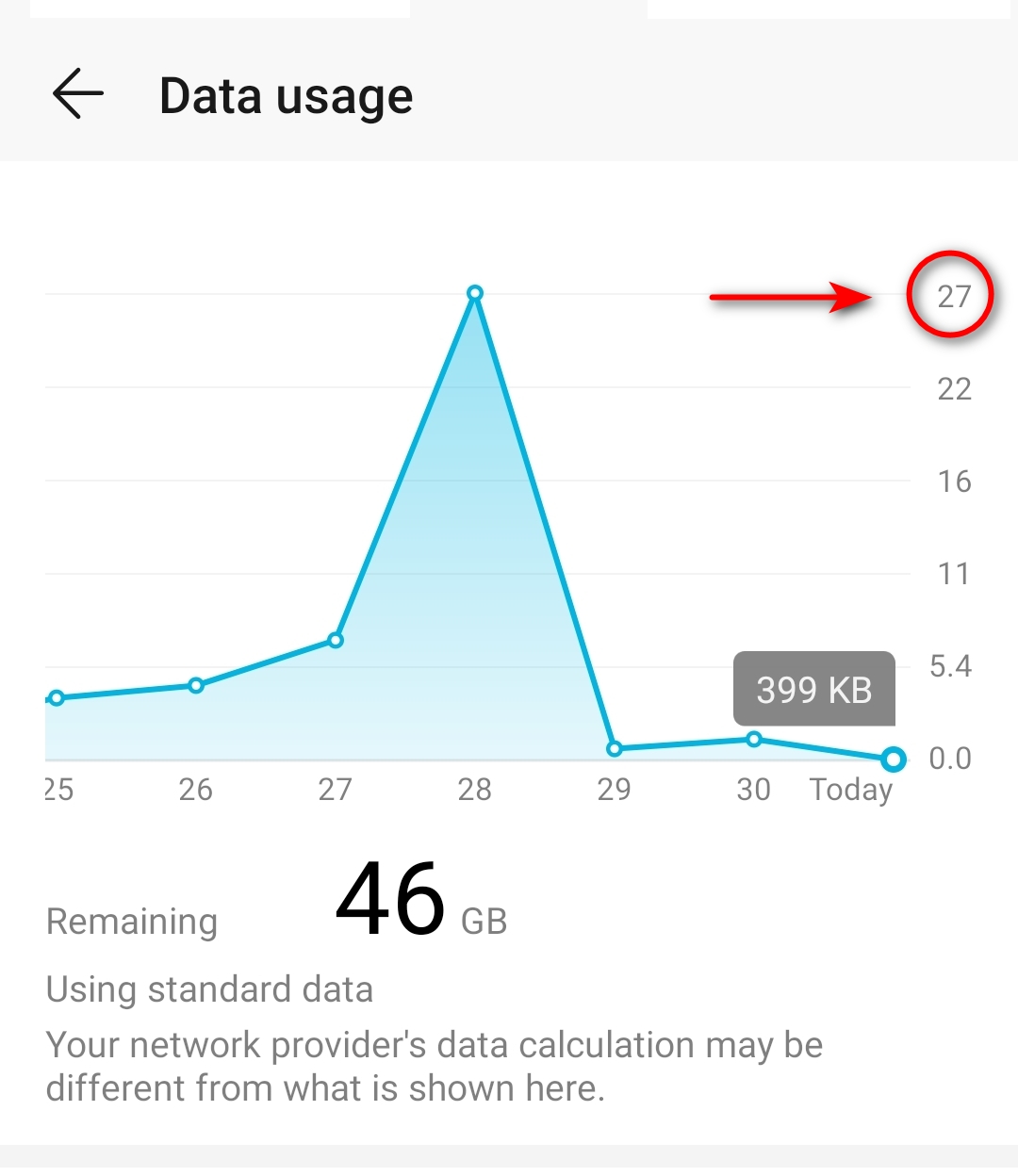Select the chart data point for day 30
1018x1176 pixels.
754,739
